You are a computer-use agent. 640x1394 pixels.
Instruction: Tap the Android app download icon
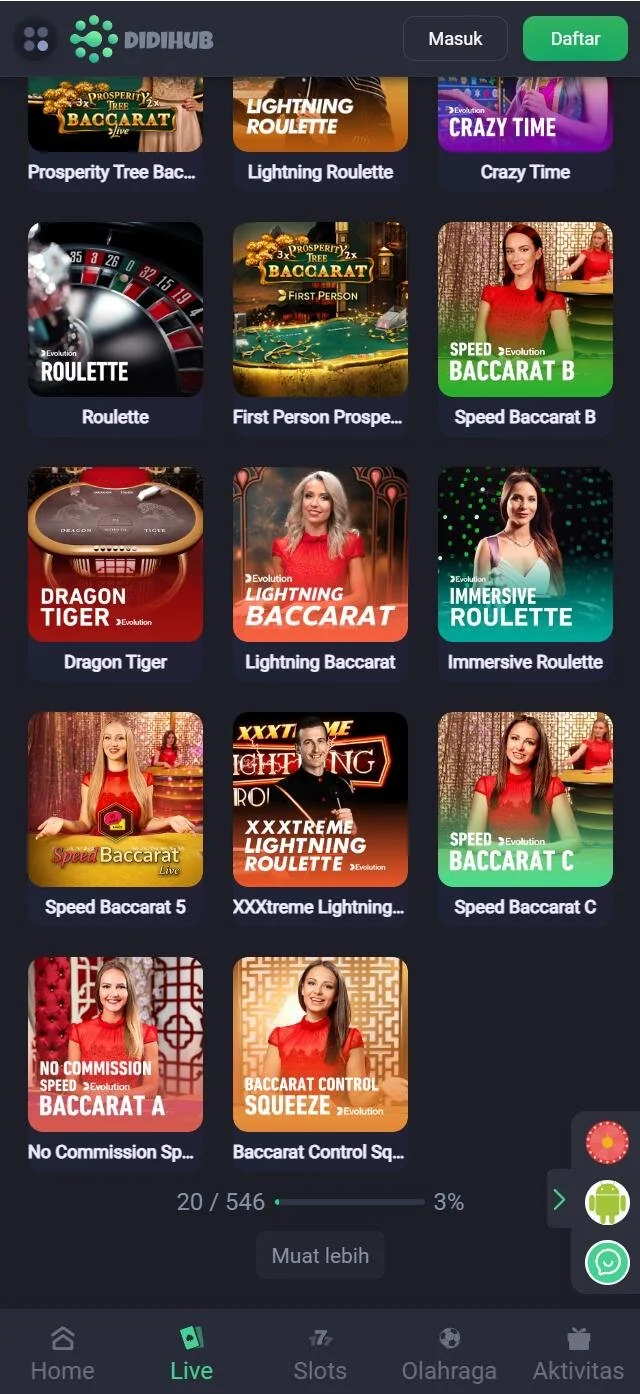point(607,1202)
